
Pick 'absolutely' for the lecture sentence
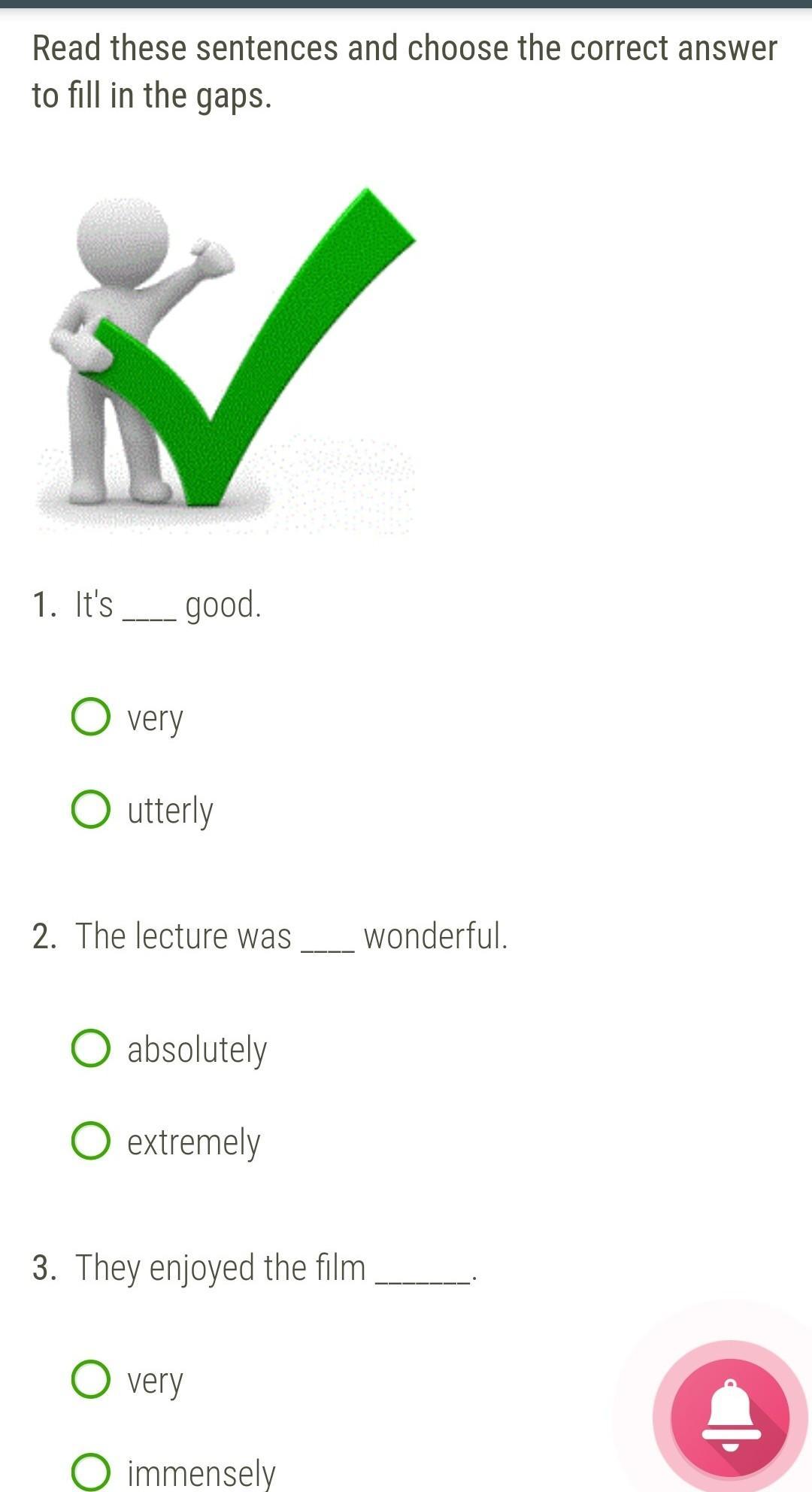[91, 1048]
